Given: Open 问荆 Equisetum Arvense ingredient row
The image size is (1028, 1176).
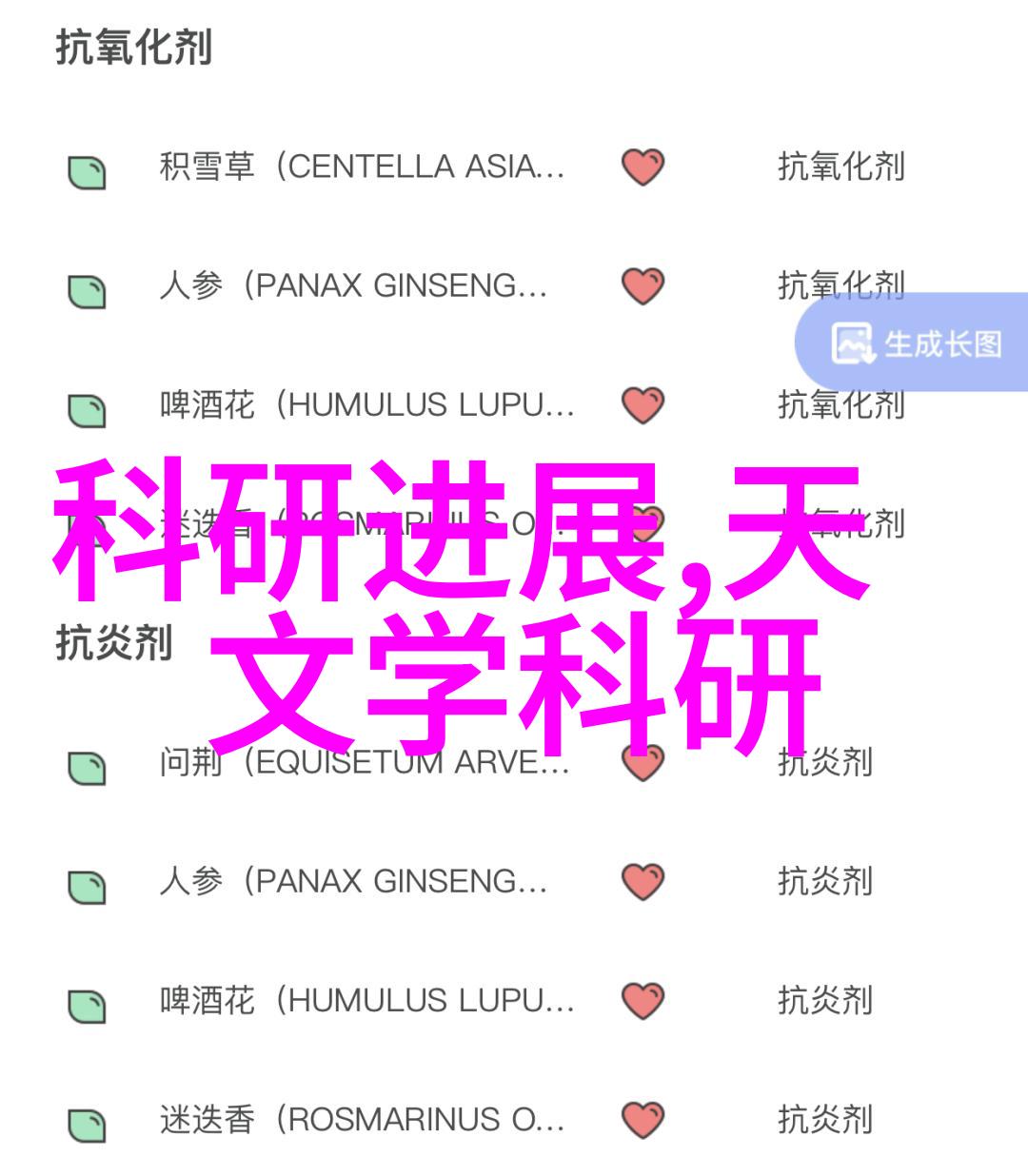Looking at the screenshot, I should coord(365,763).
